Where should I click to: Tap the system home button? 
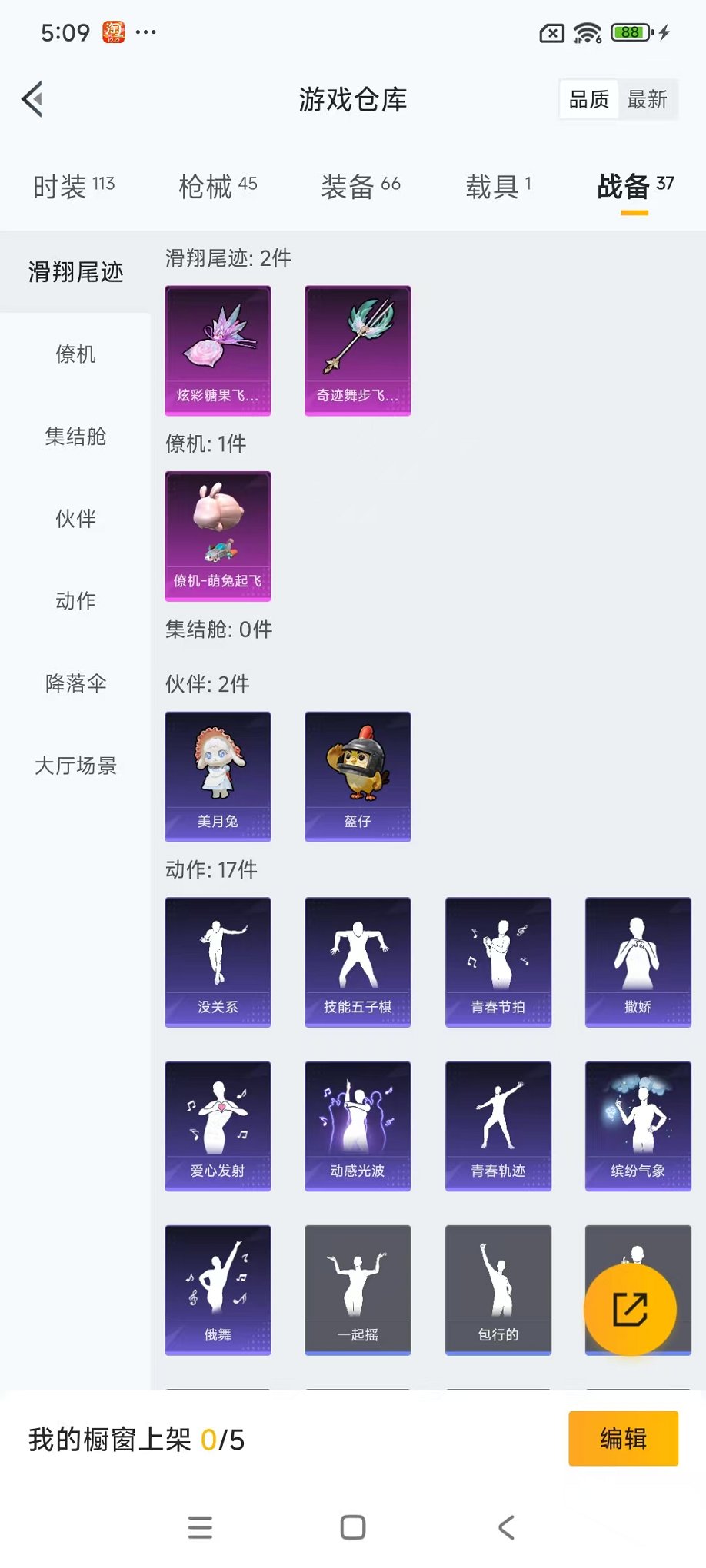pos(353,1527)
